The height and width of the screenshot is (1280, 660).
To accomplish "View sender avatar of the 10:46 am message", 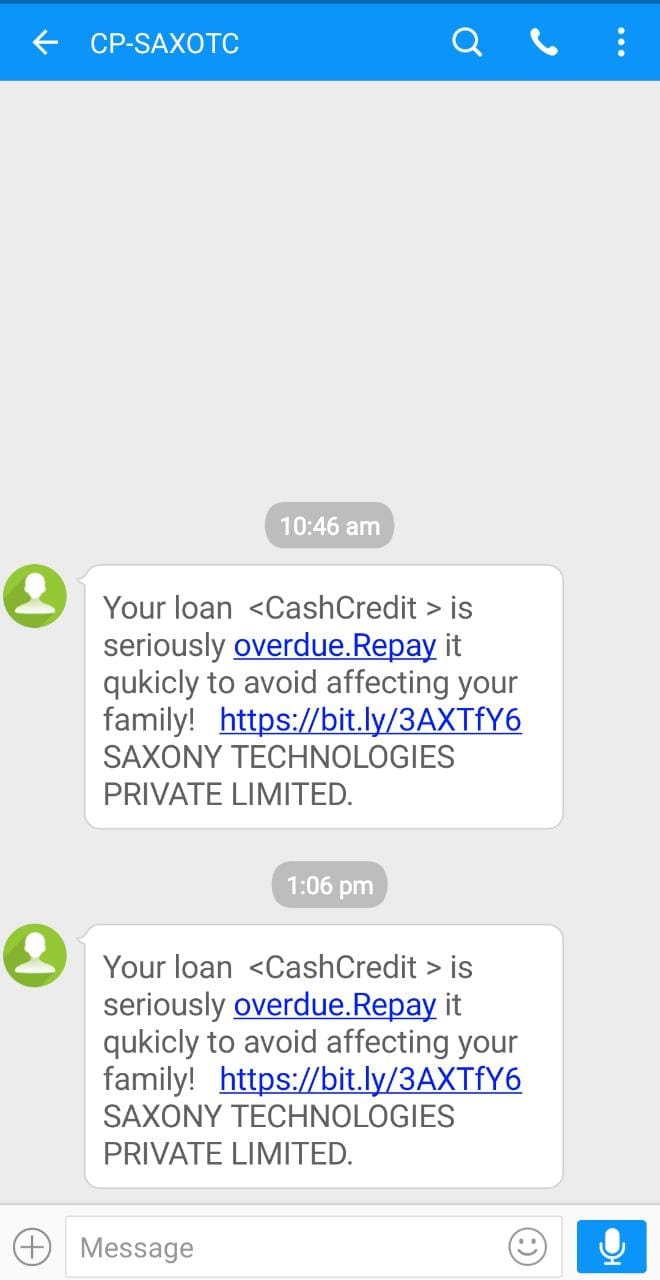I will coord(35,596).
